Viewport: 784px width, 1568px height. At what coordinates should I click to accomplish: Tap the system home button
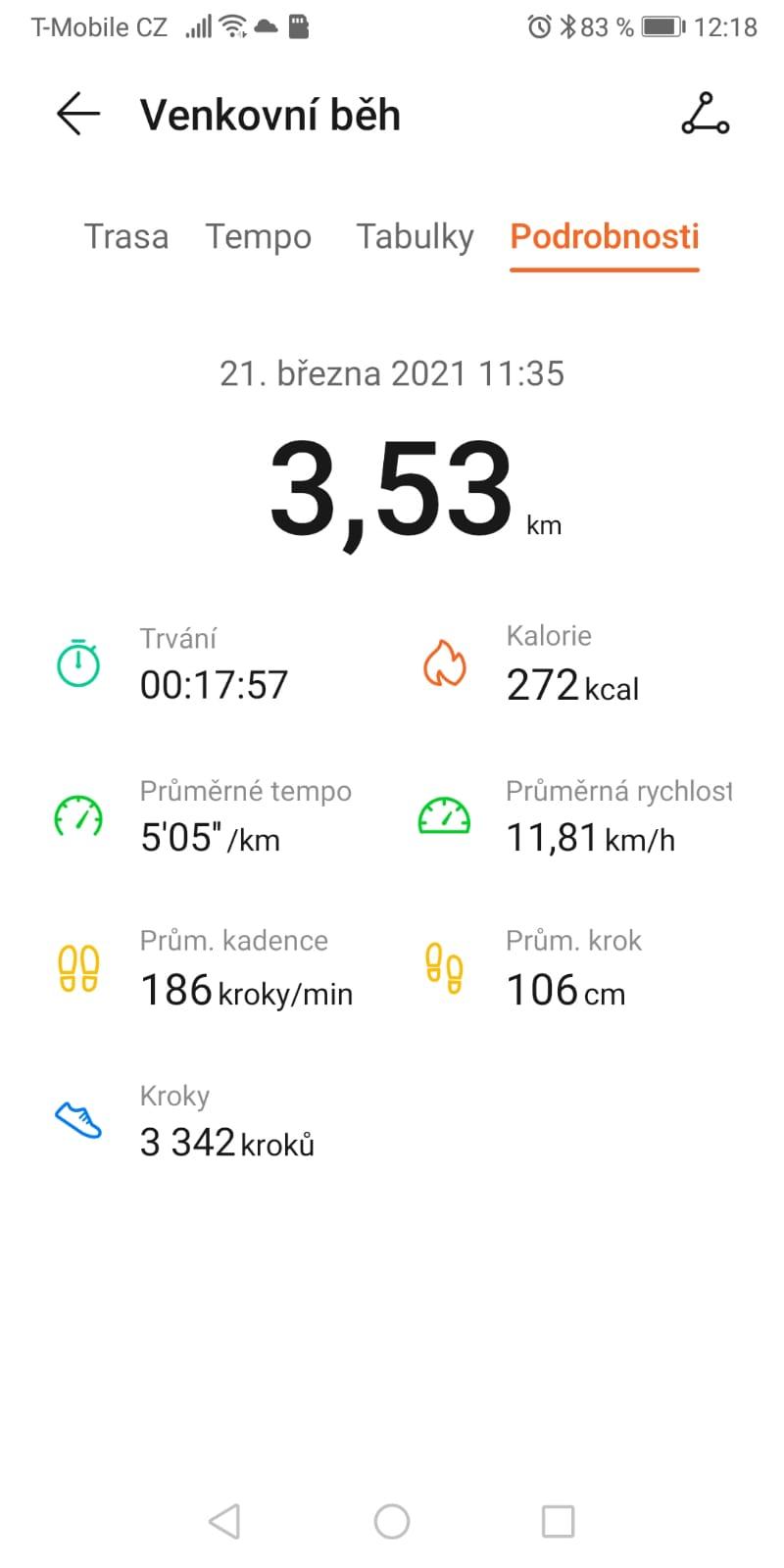pos(392,1521)
